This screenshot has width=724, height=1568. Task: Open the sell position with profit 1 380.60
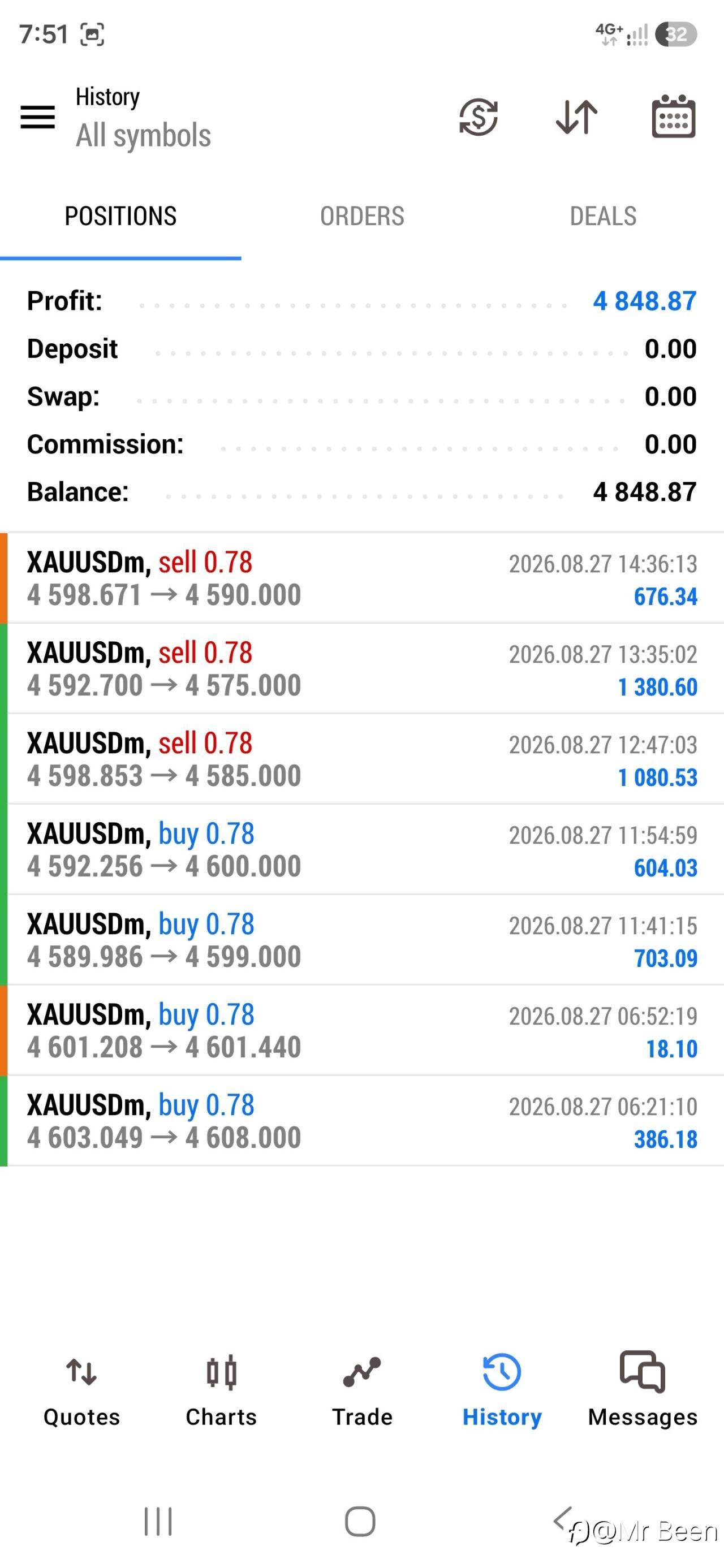pos(361,668)
